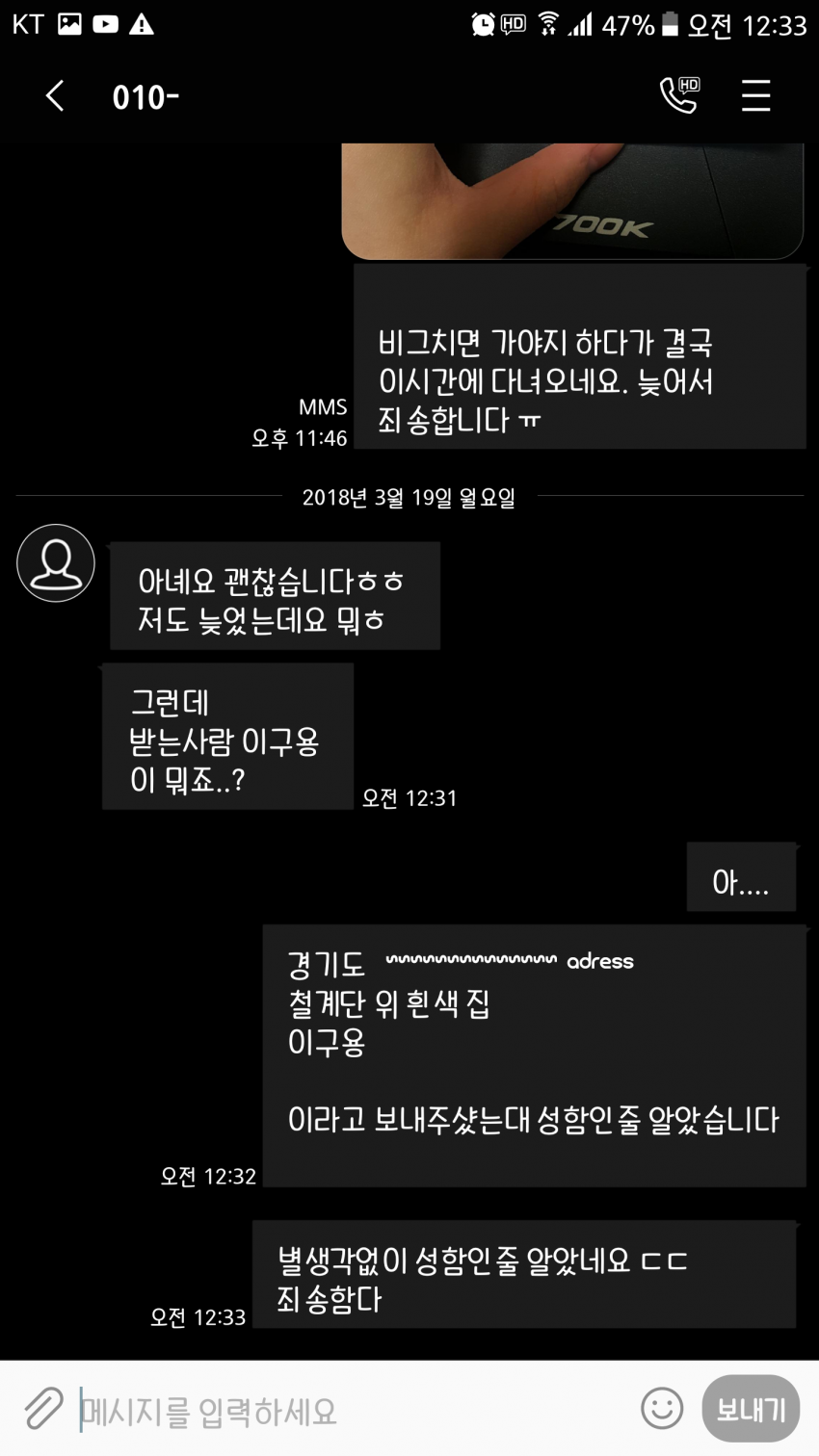Screen dimensions: 819x1456
Task: Open the emoji picker
Action: click(x=662, y=1409)
